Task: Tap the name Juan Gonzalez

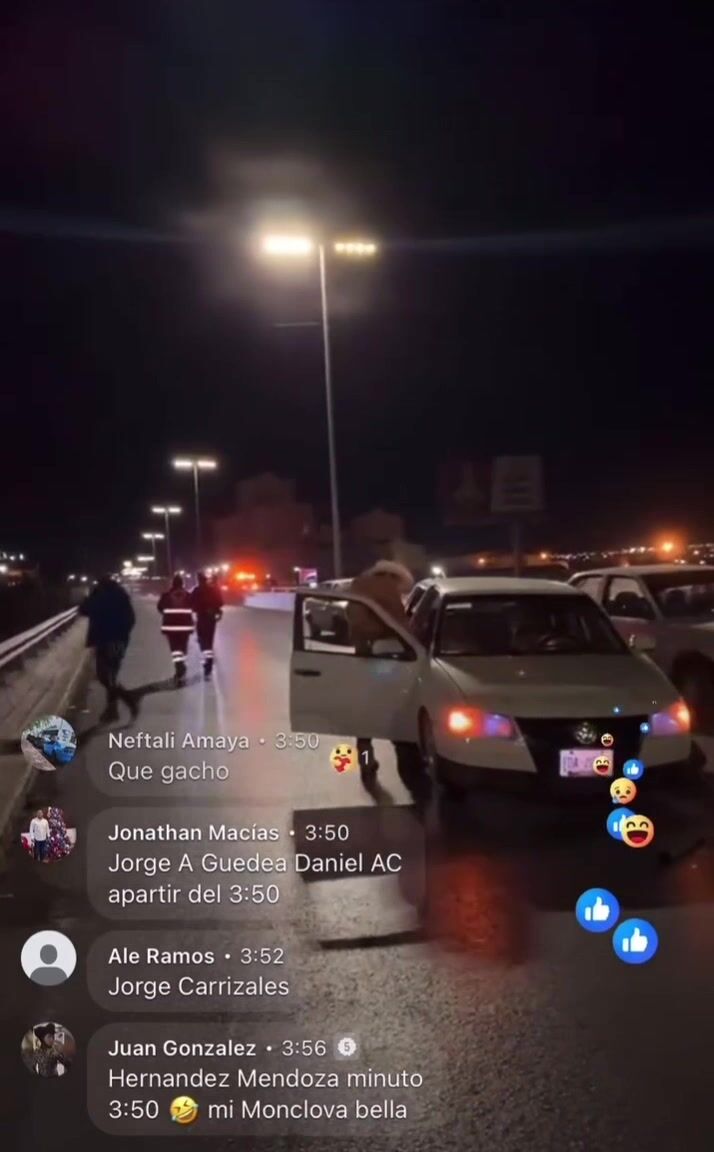Action: click(182, 1048)
